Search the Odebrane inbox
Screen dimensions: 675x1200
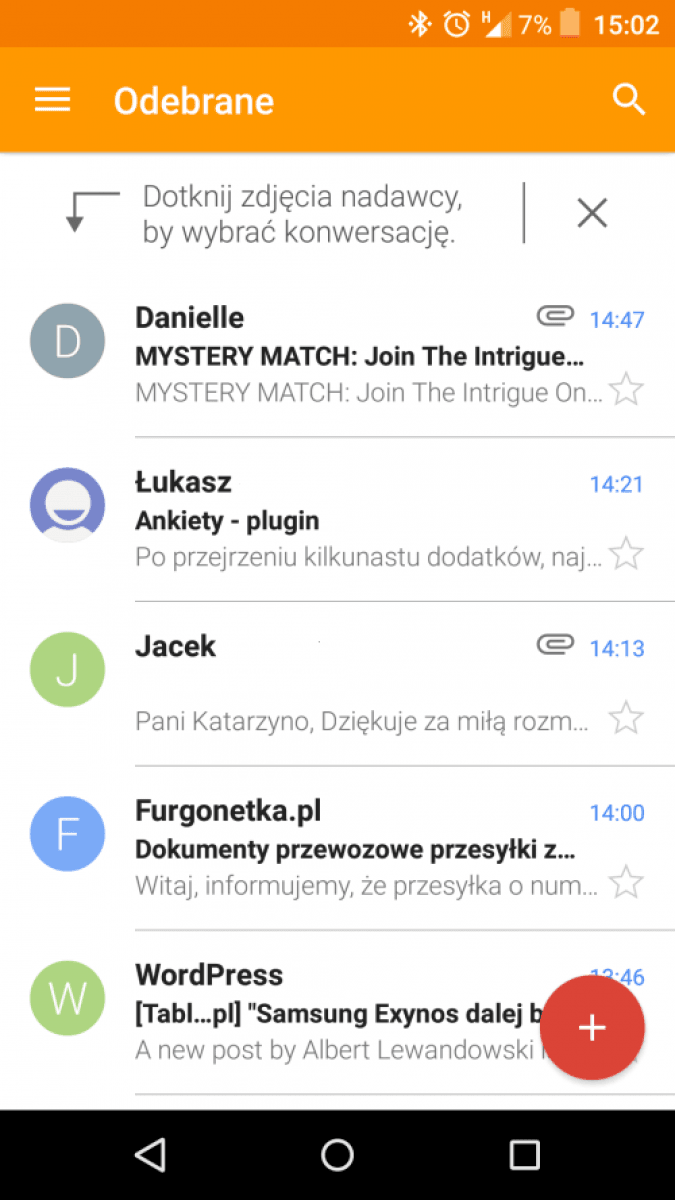(x=628, y=100)
